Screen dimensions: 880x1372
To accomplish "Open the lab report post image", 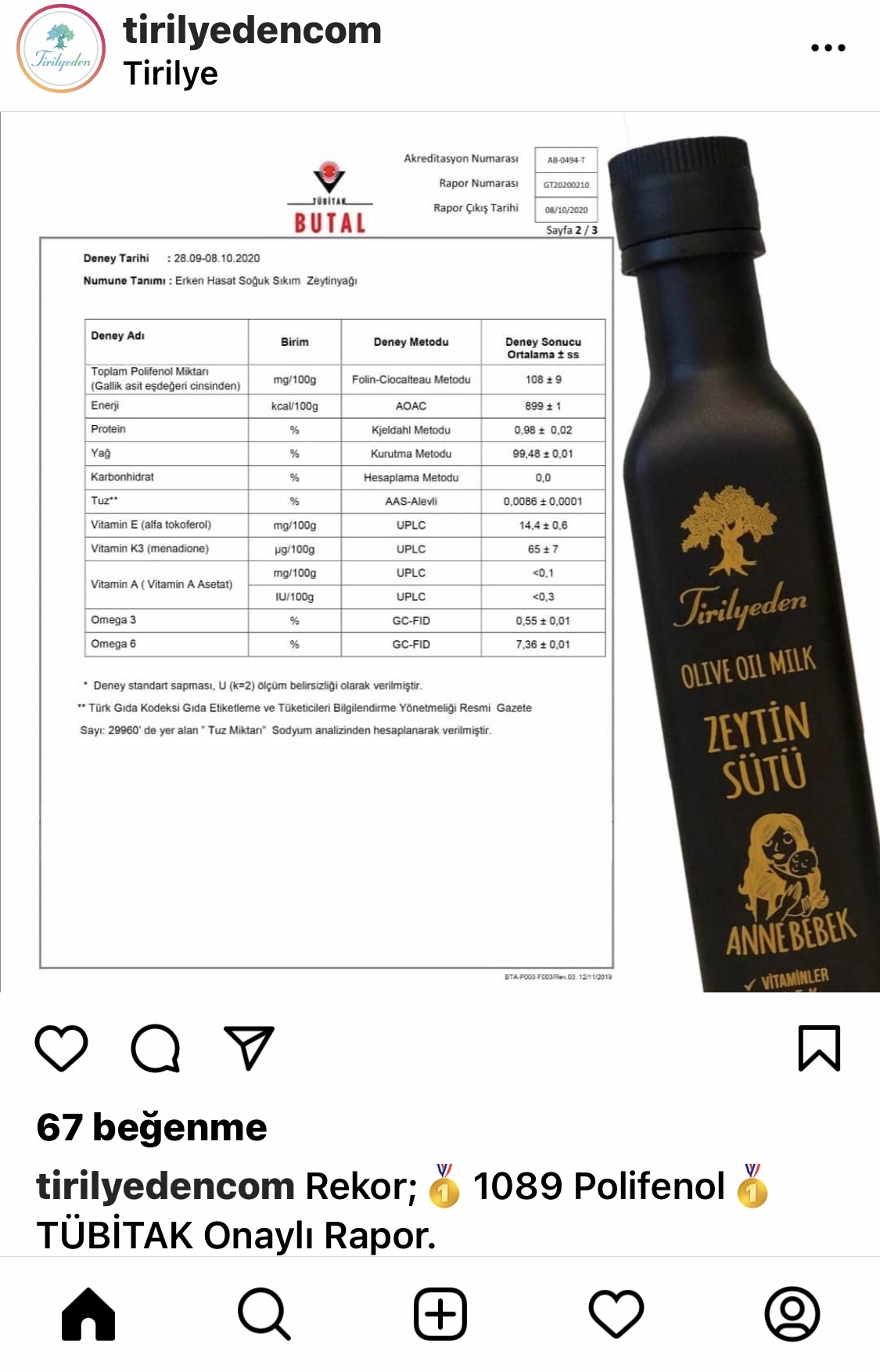I will point(440,552).
